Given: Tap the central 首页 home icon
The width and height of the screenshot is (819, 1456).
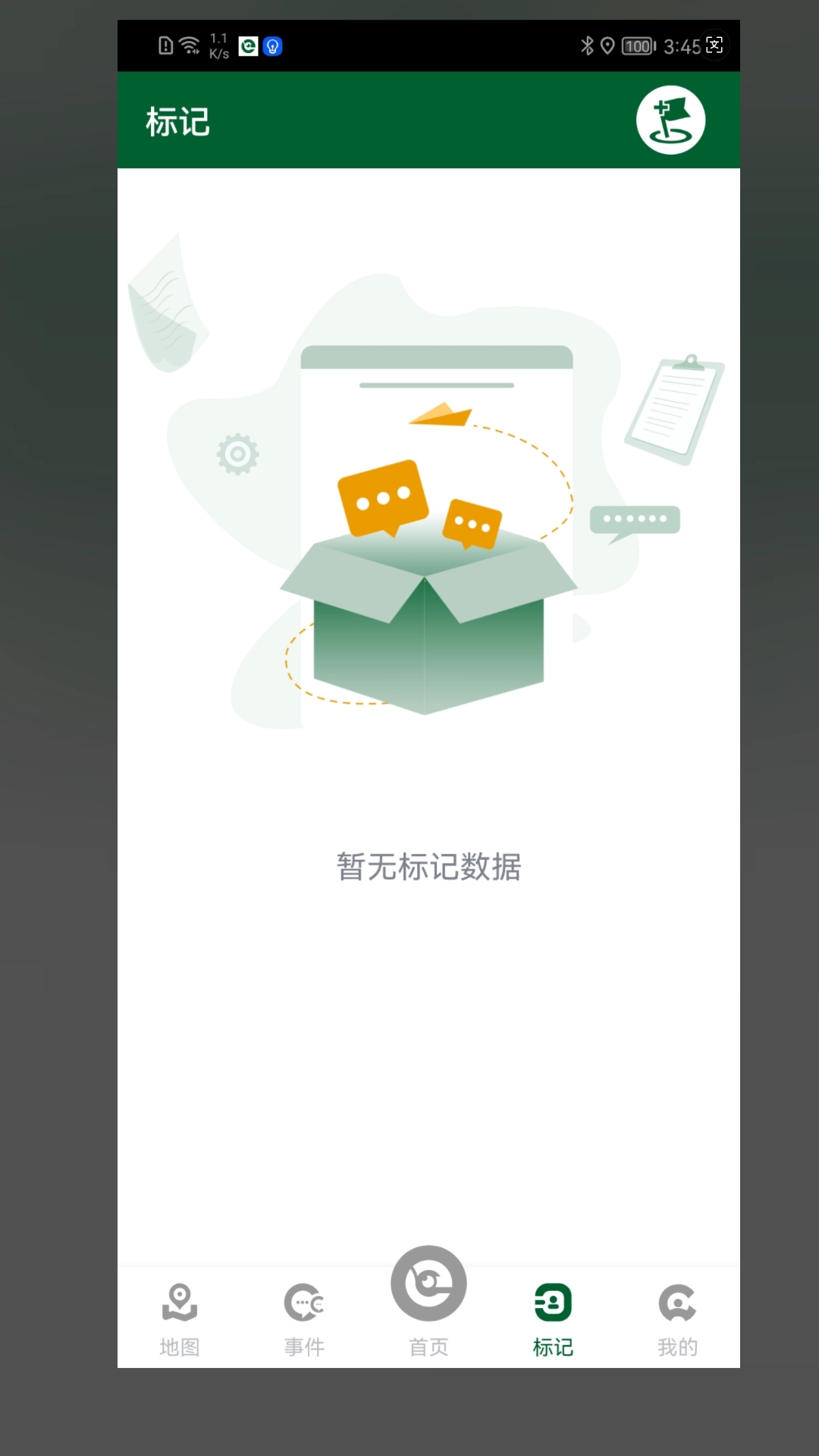Looking at the screenshot, I should [428, 1283].
